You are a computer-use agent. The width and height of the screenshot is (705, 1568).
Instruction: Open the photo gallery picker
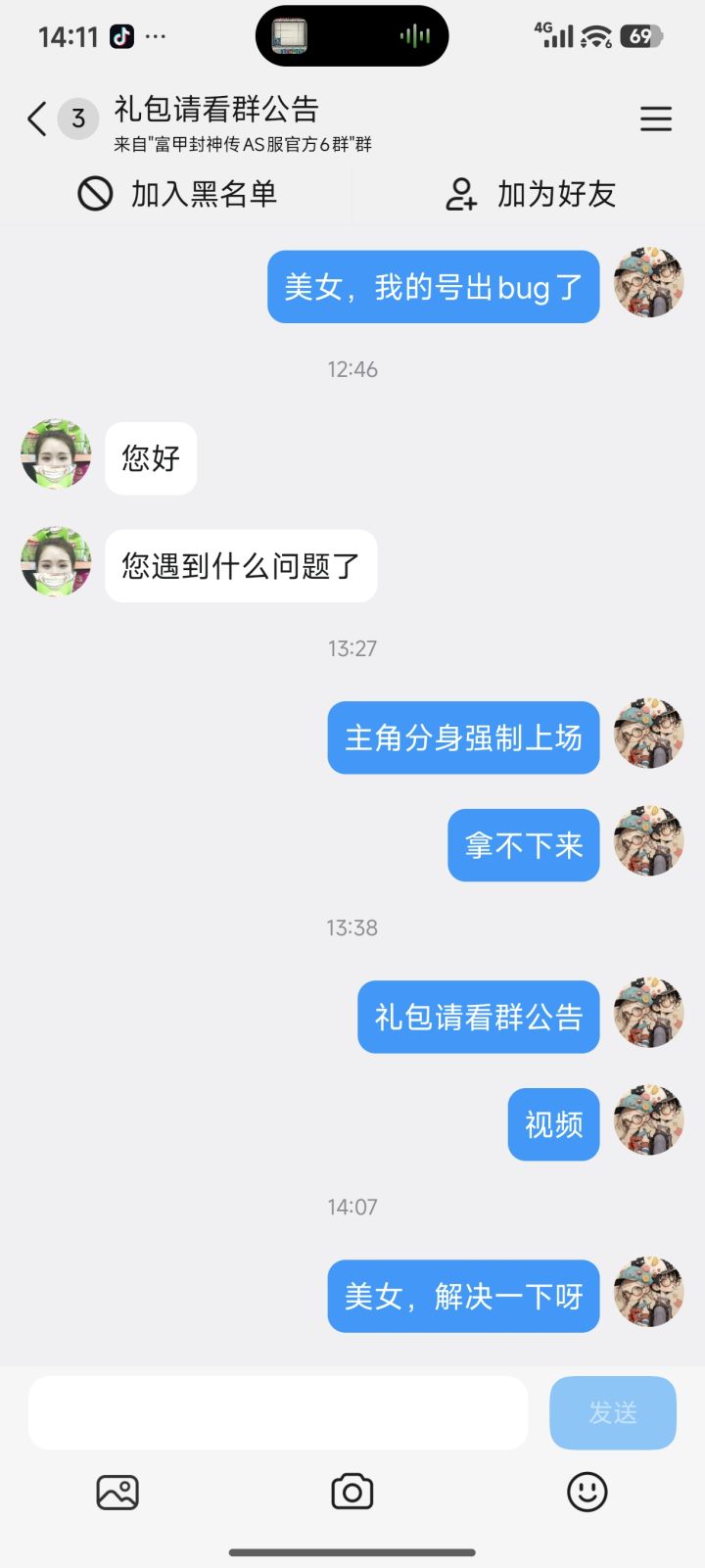(x=117, y=1491)
